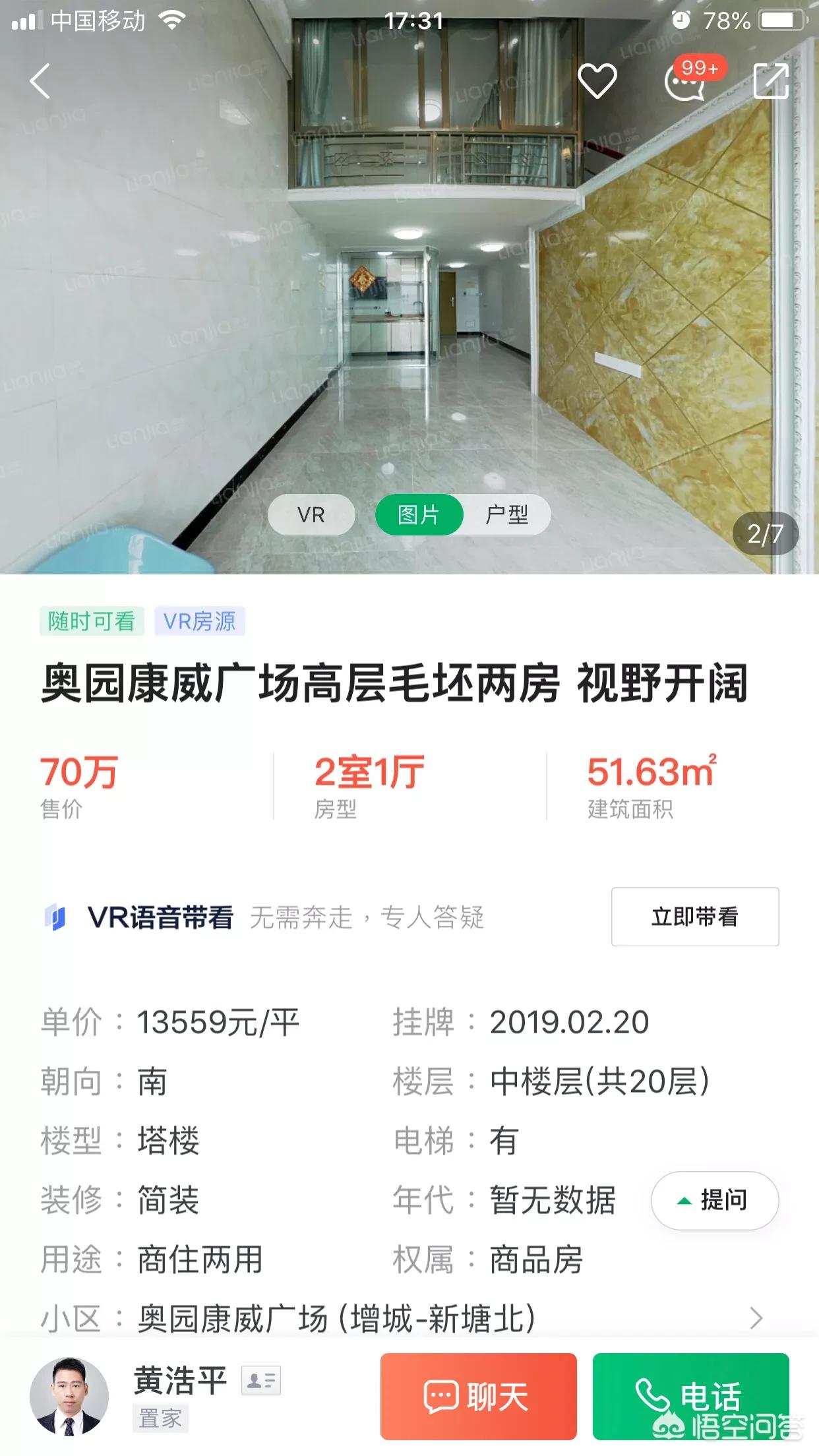
Task: Tap the 随时可看 tag
Action: click(x=91, y=621)
